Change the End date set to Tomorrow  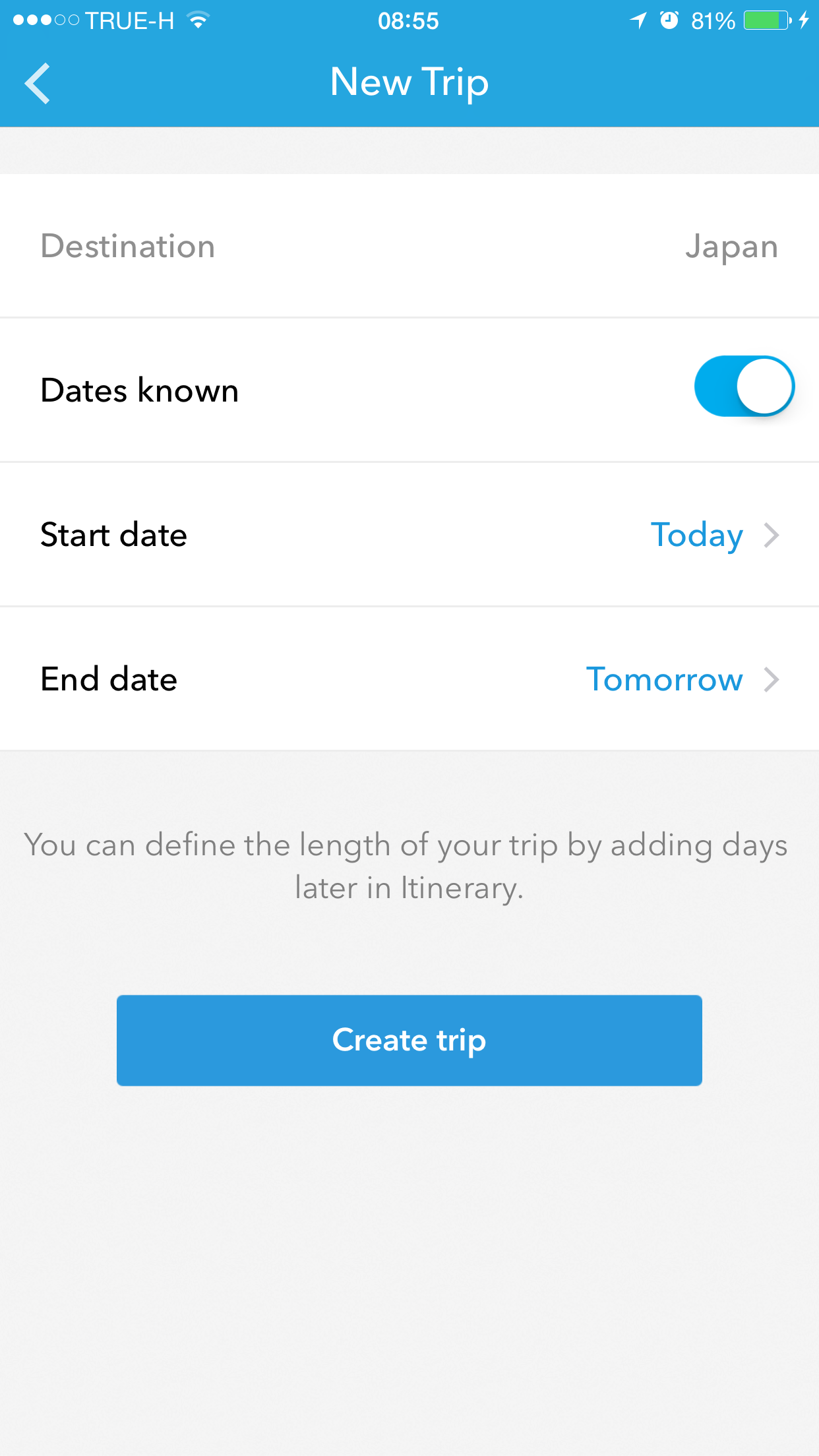tap(409, 679)
